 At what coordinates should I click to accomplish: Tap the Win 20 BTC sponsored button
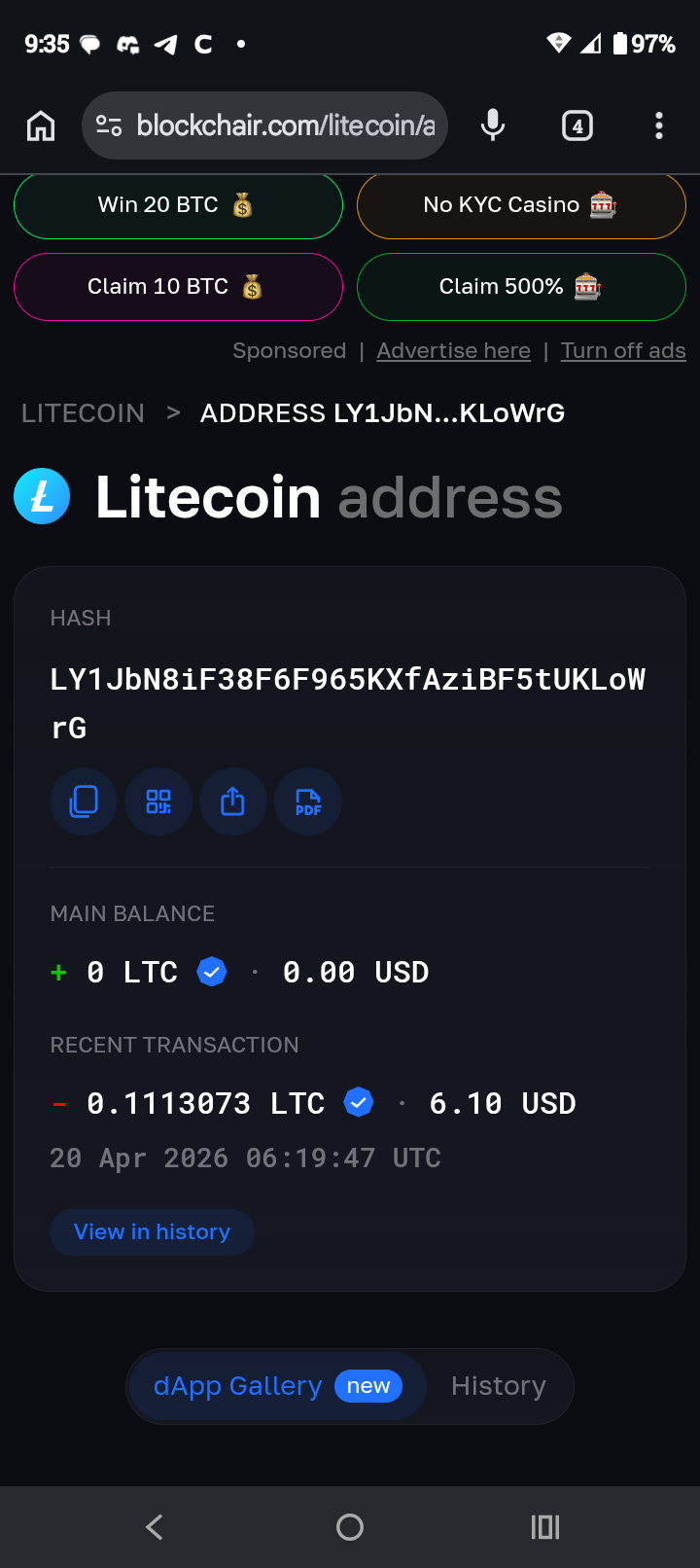178,205
